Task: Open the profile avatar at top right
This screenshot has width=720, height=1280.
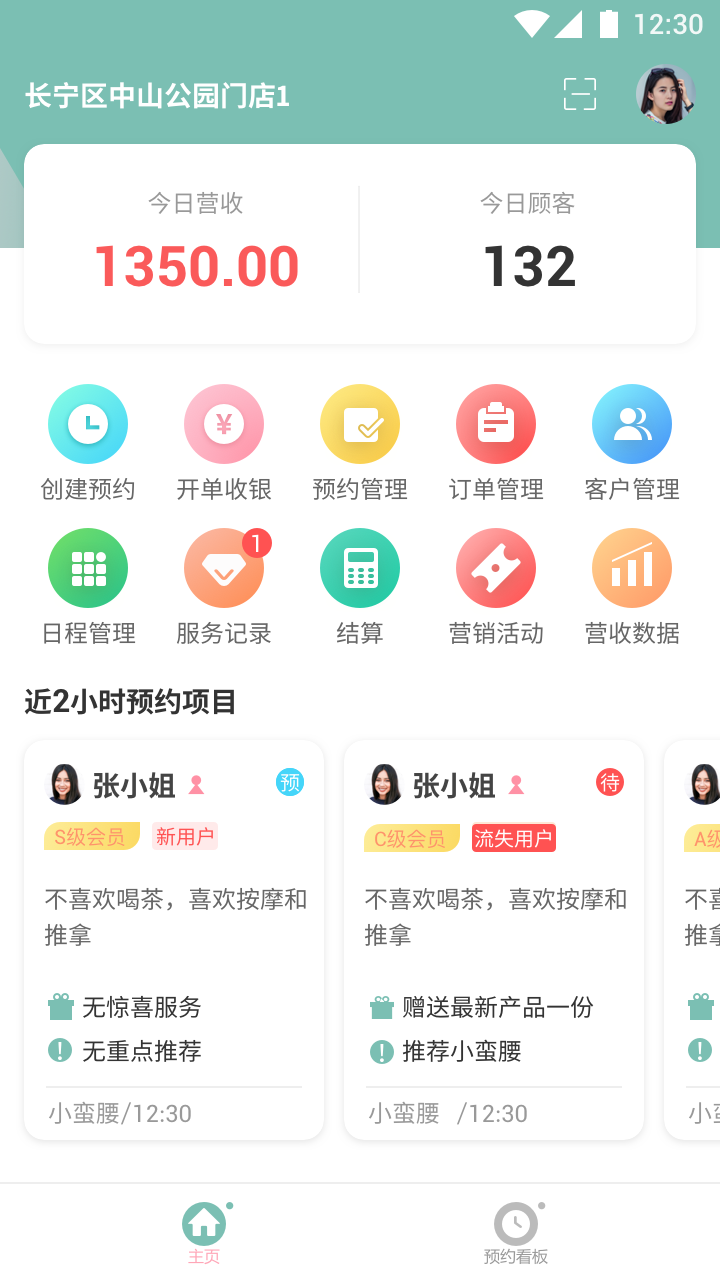Action: pyautogui.click(x=665, y=95)
